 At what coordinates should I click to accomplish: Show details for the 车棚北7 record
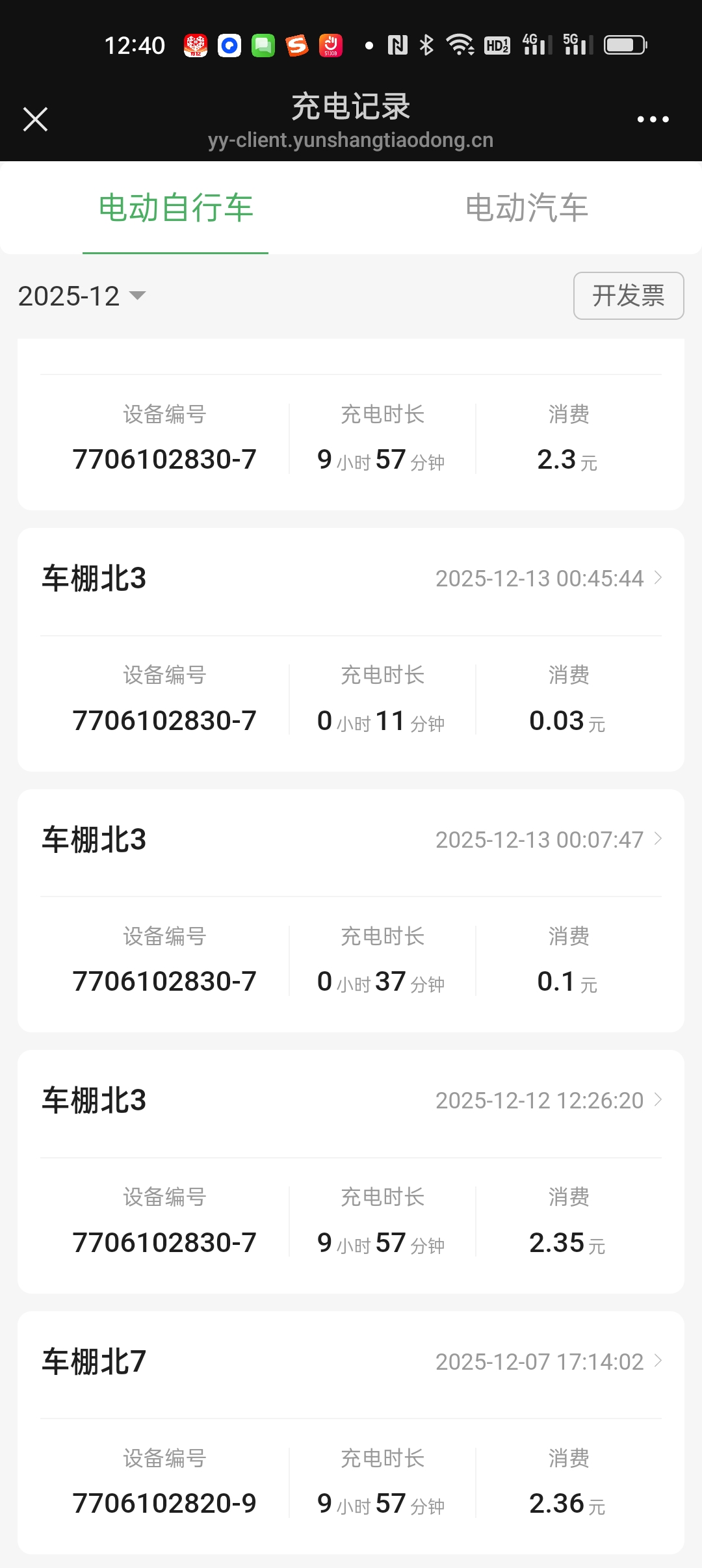point(351,1362)
